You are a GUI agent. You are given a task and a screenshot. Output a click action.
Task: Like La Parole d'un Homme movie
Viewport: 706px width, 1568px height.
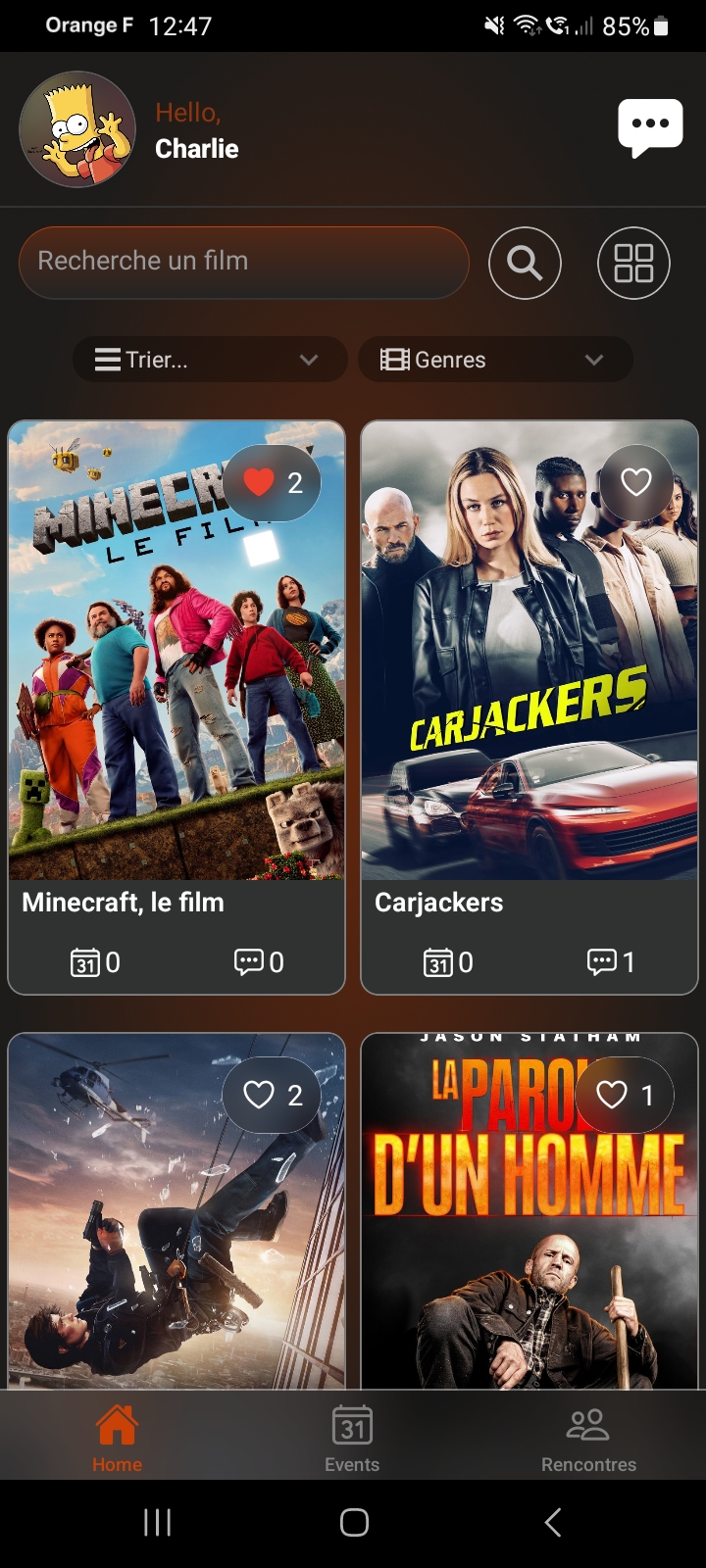[613, 1095]
